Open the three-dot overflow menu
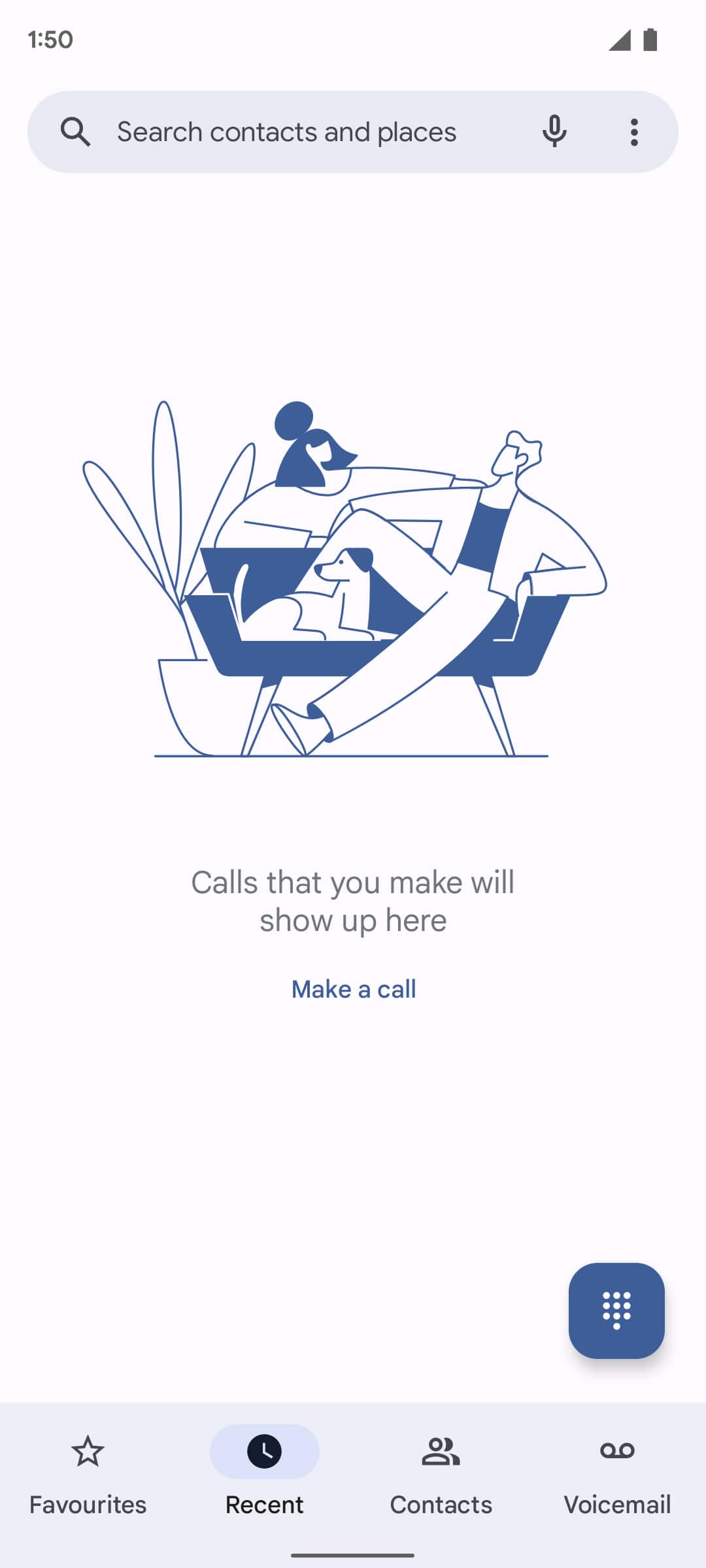The image size is (706, 1568). coord(633,132)
